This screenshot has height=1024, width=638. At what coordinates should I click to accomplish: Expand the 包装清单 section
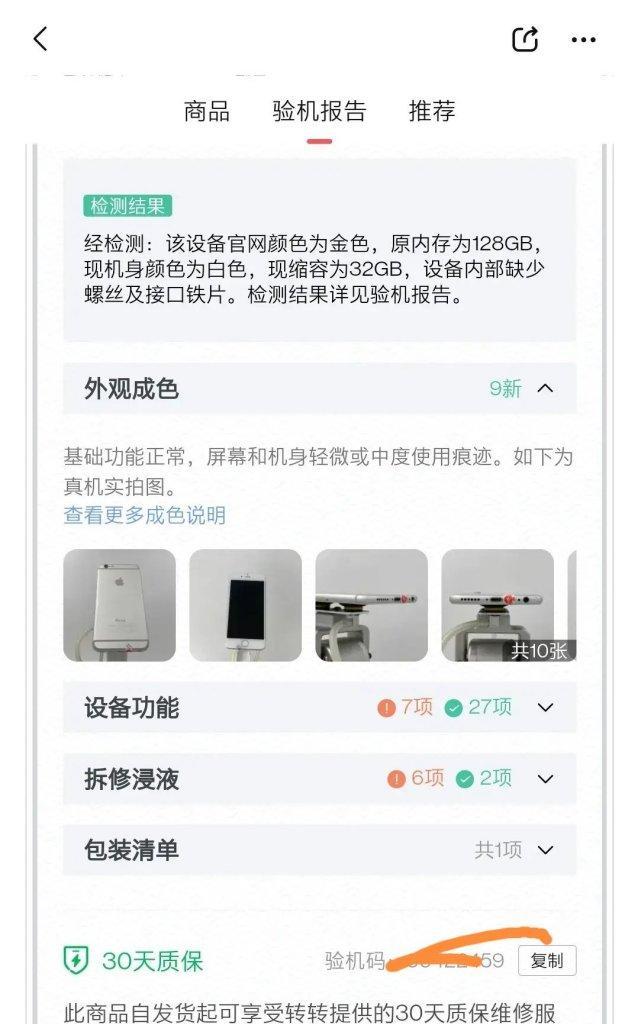pyautogui.click(x=545, y=851)
